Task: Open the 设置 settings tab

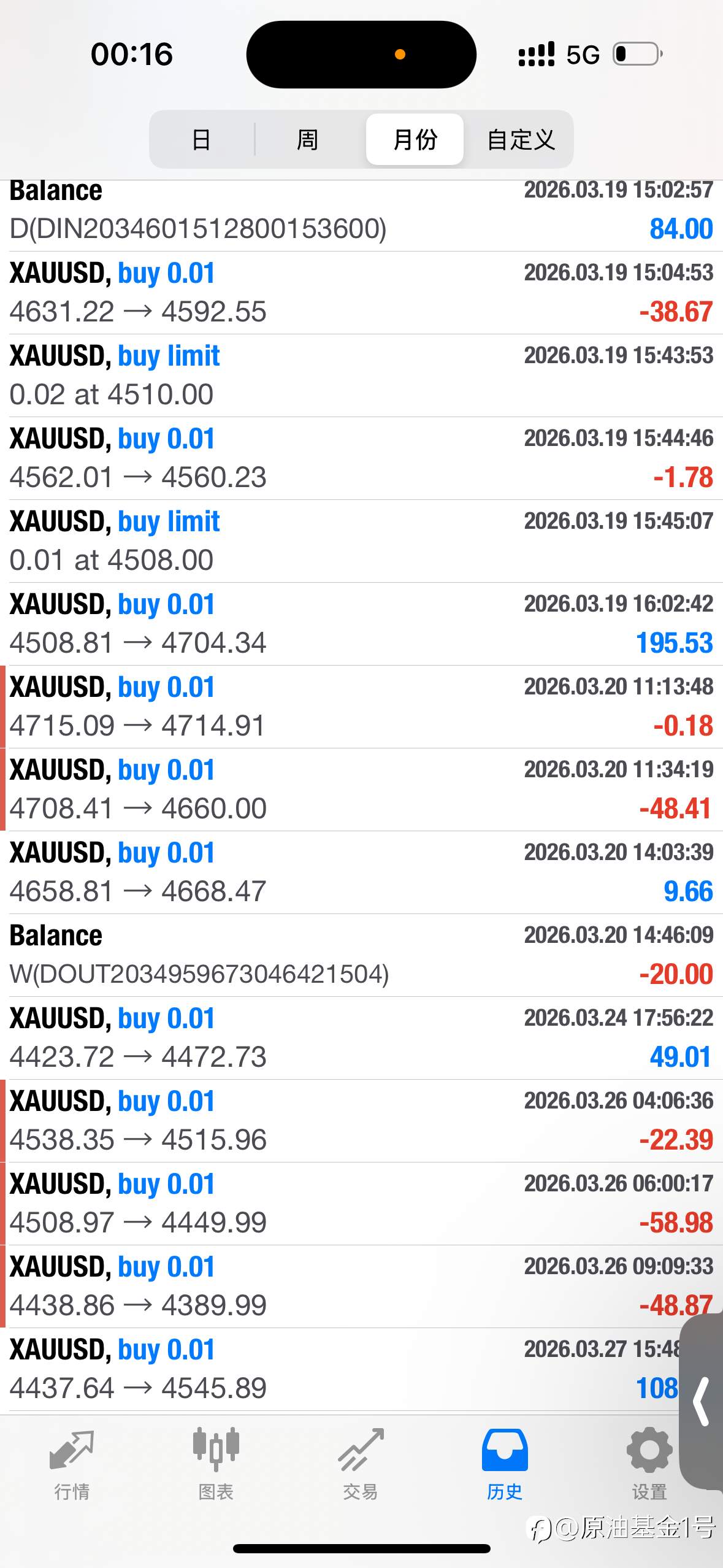Action: [x=649, y=1466]
